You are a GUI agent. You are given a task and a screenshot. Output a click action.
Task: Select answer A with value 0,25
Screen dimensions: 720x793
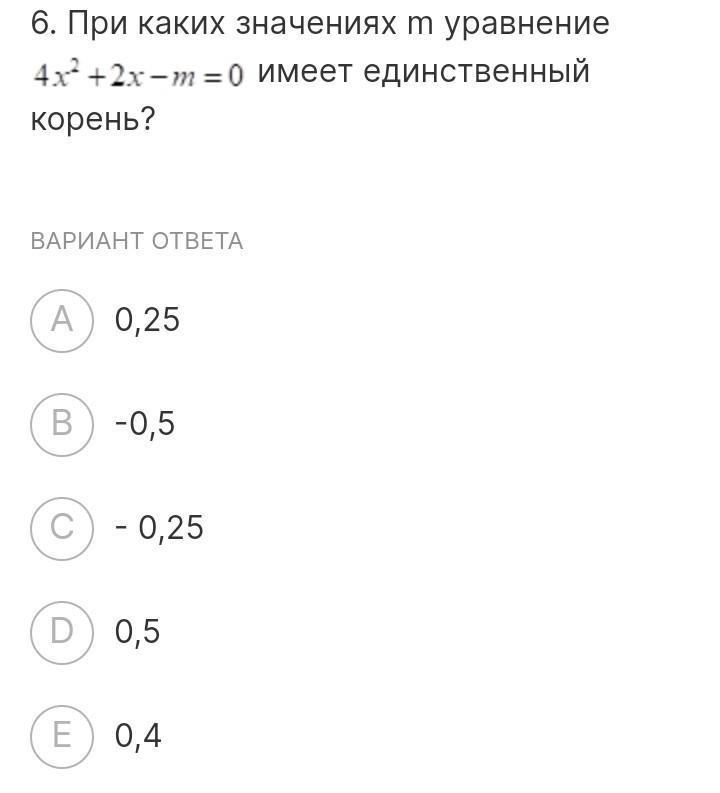tap(62, 320)
